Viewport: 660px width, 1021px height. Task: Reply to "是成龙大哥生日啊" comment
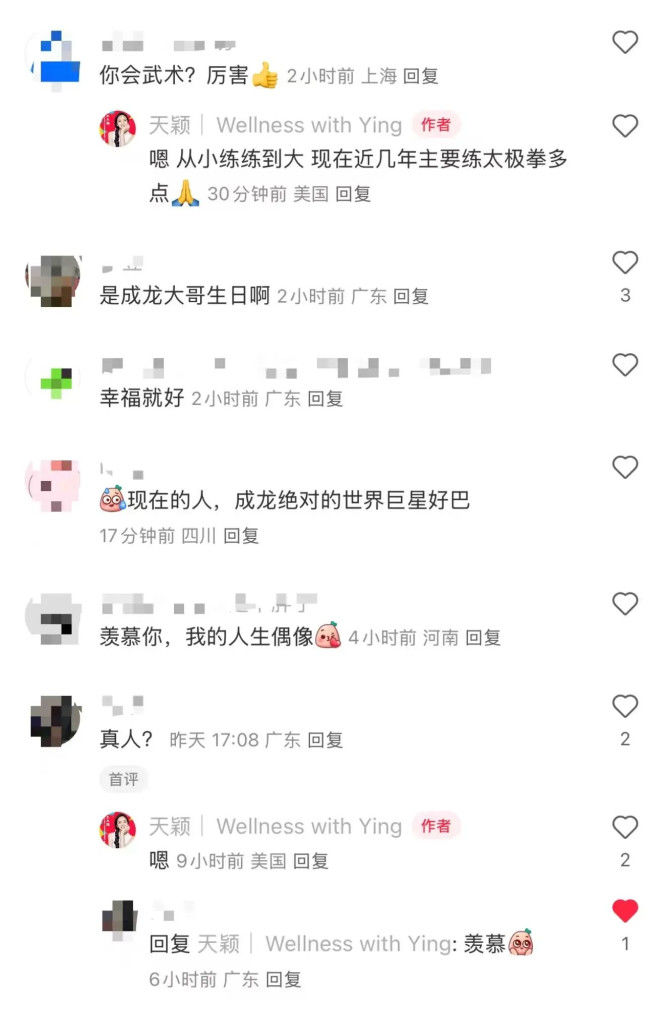pyautogui.click(x=410, y=296)
